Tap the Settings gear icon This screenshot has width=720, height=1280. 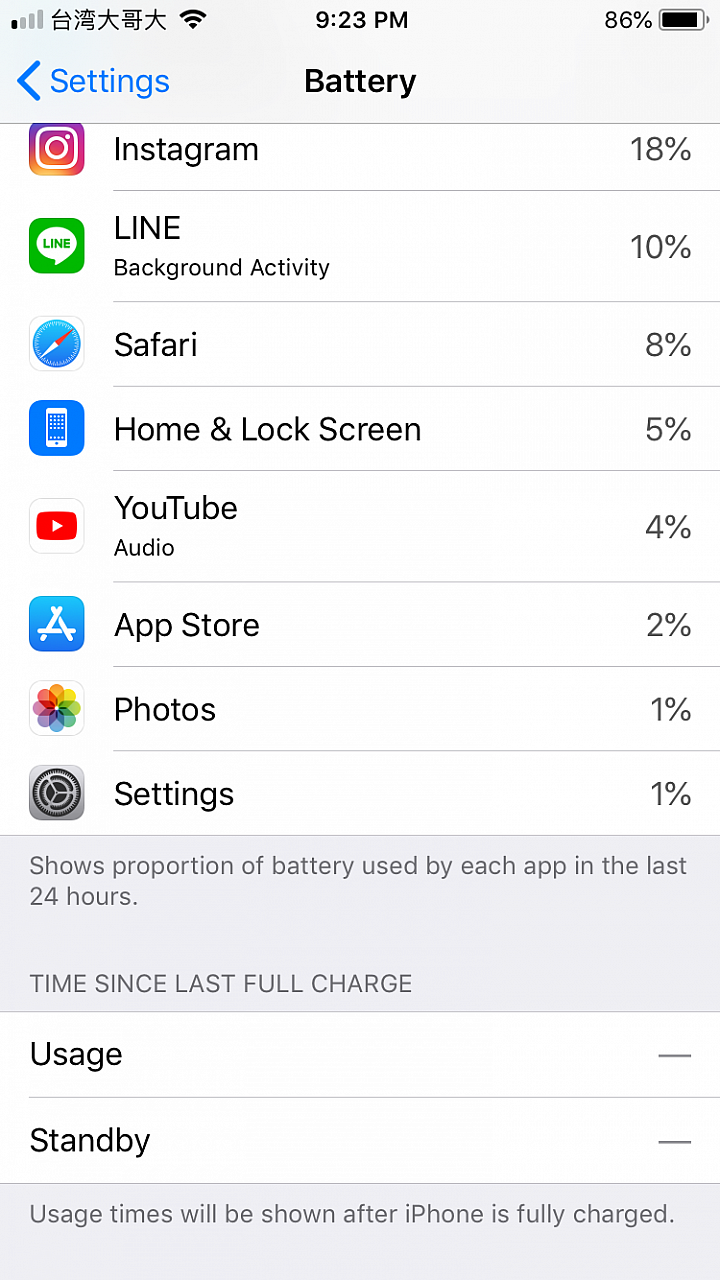[56, 793]
